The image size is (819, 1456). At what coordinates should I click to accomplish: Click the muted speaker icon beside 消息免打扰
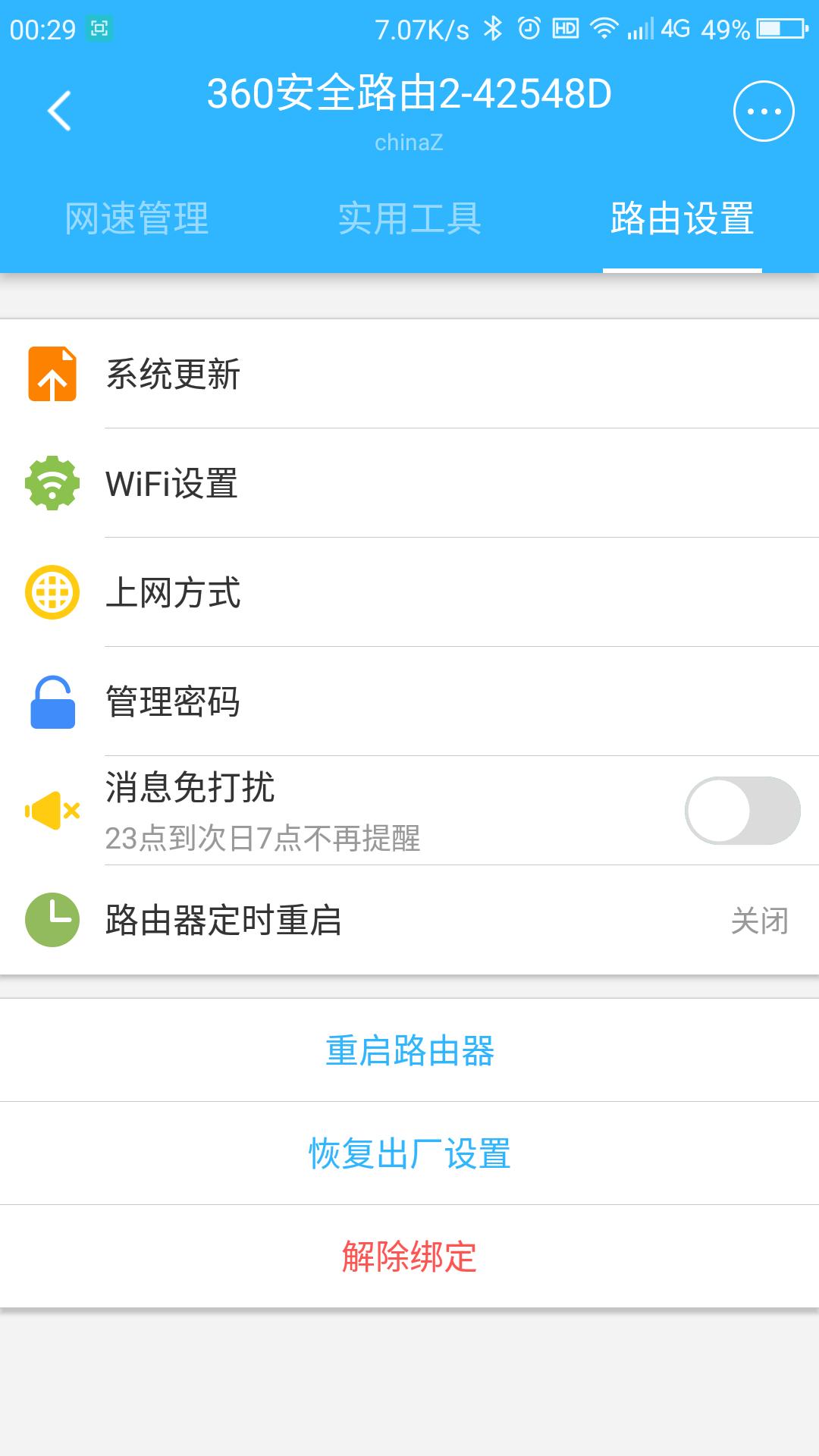tap(53, 811)
